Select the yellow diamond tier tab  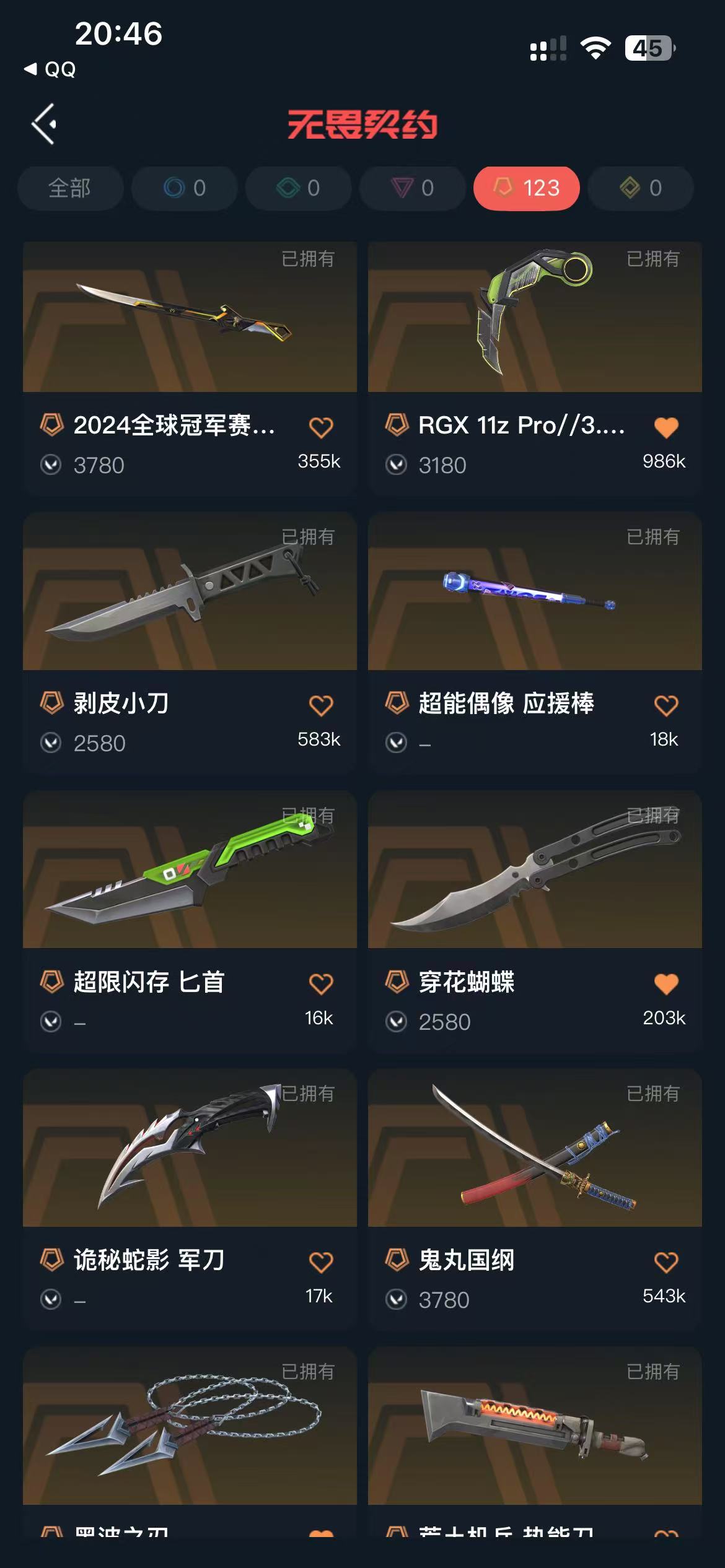pos(641,188)
